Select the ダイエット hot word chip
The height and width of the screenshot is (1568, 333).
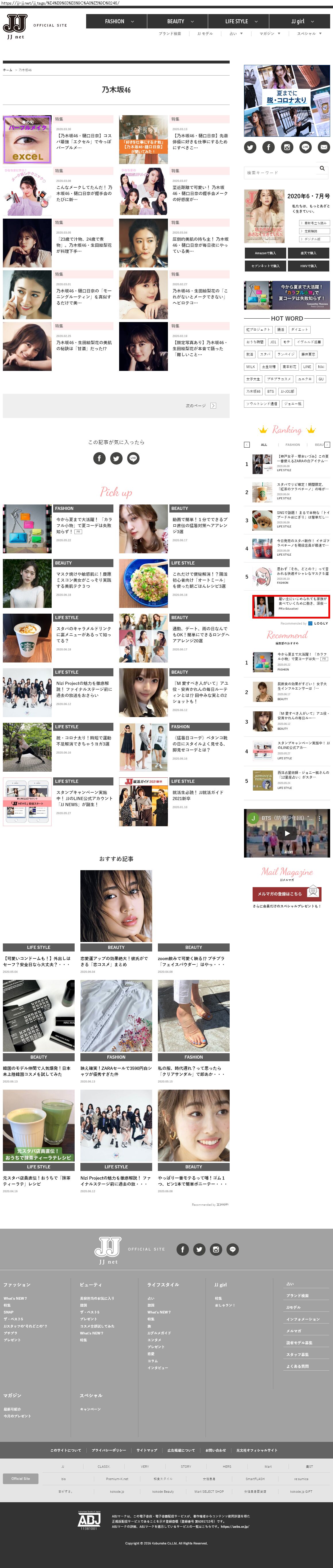(299, 329)
